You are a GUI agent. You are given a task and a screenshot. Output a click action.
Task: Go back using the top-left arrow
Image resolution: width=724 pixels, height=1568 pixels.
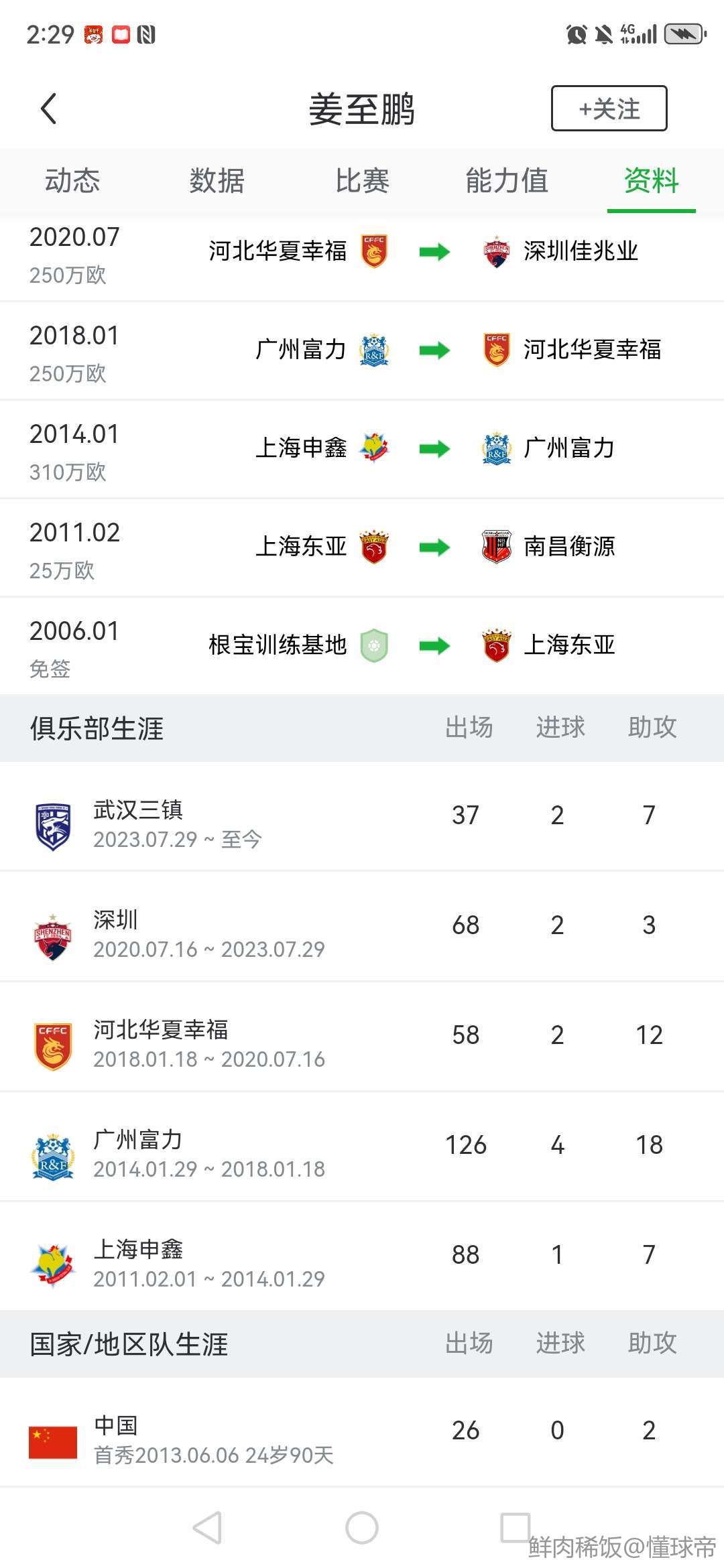coord(48,109)
